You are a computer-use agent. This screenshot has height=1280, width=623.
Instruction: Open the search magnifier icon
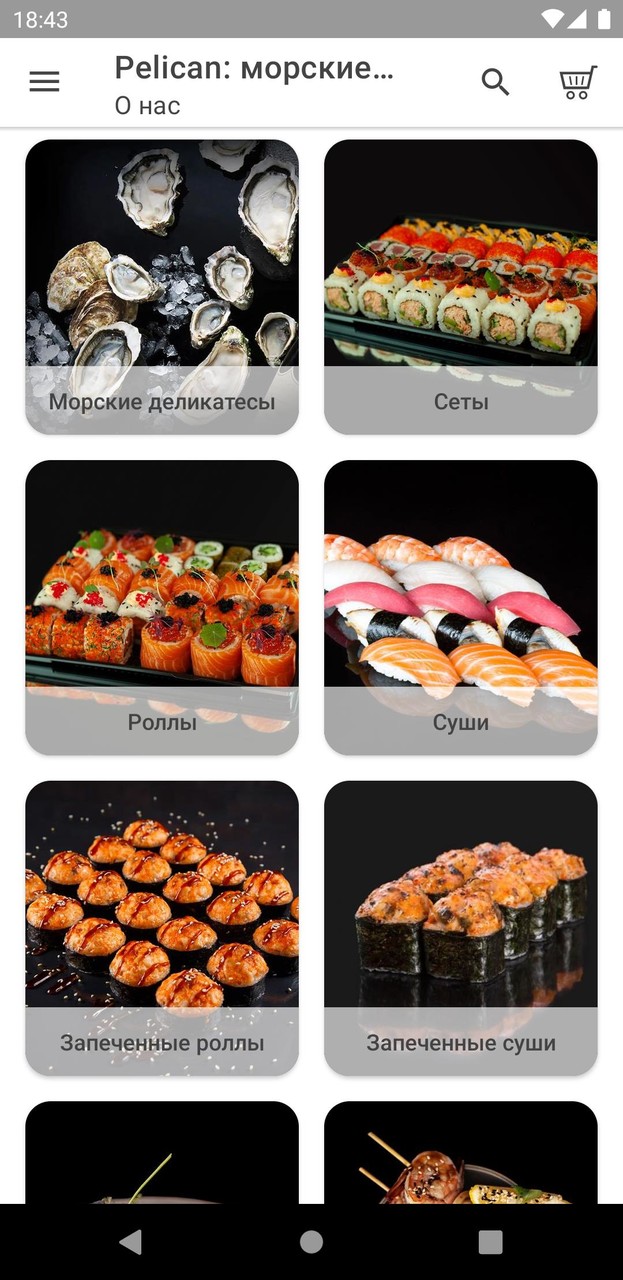(x=495, y=82)
